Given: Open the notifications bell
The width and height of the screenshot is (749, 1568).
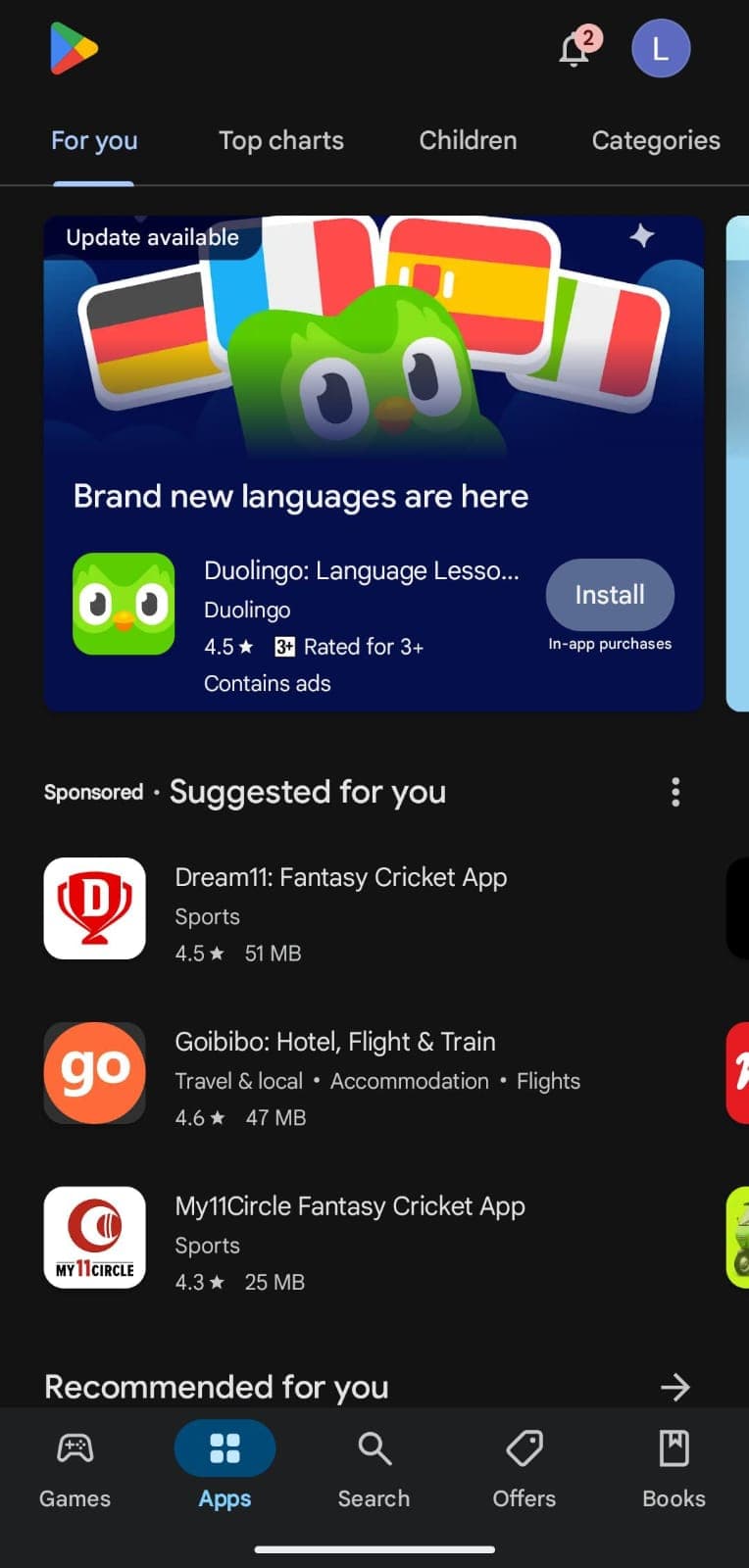Looking at the screenshot, I should tap(574, 49).
